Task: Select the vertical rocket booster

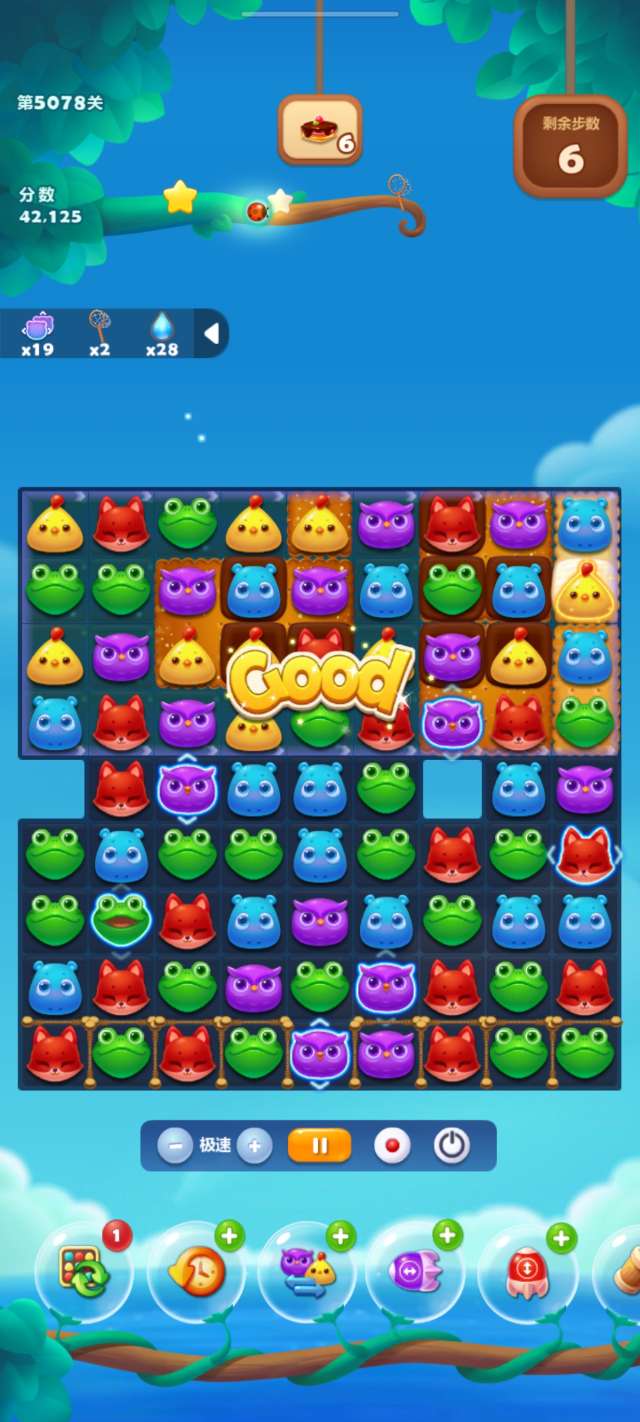Action: pyautogui.click(x=526, y=1272)
